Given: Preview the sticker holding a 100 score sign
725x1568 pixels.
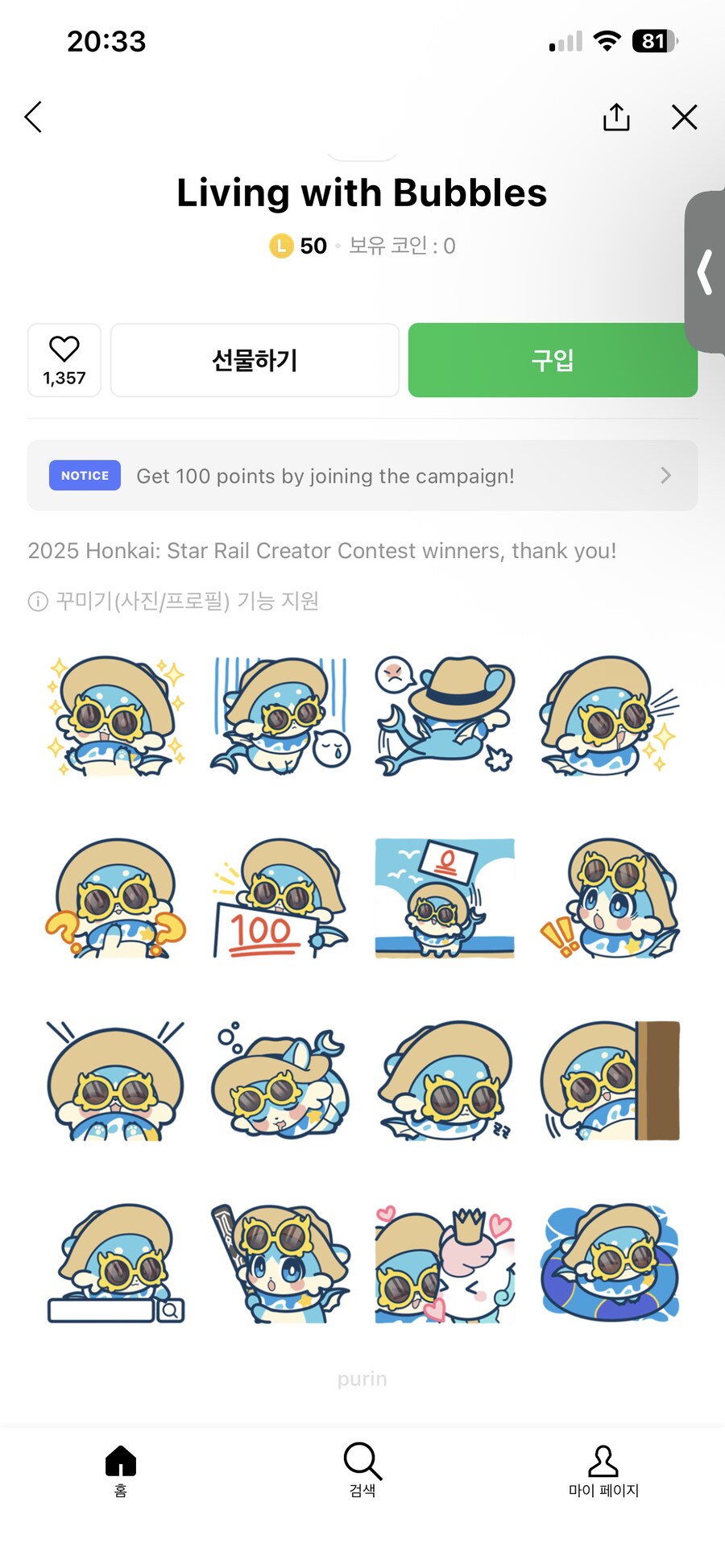Looking at the screenshot, I should pos(280,899).
